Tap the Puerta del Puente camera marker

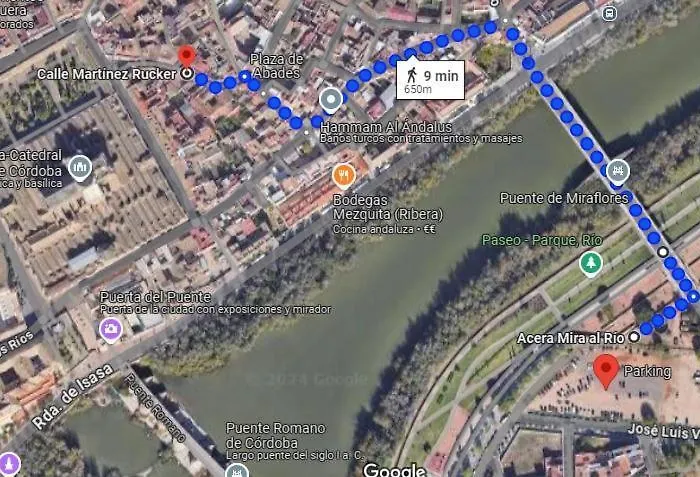pos(111,328)
